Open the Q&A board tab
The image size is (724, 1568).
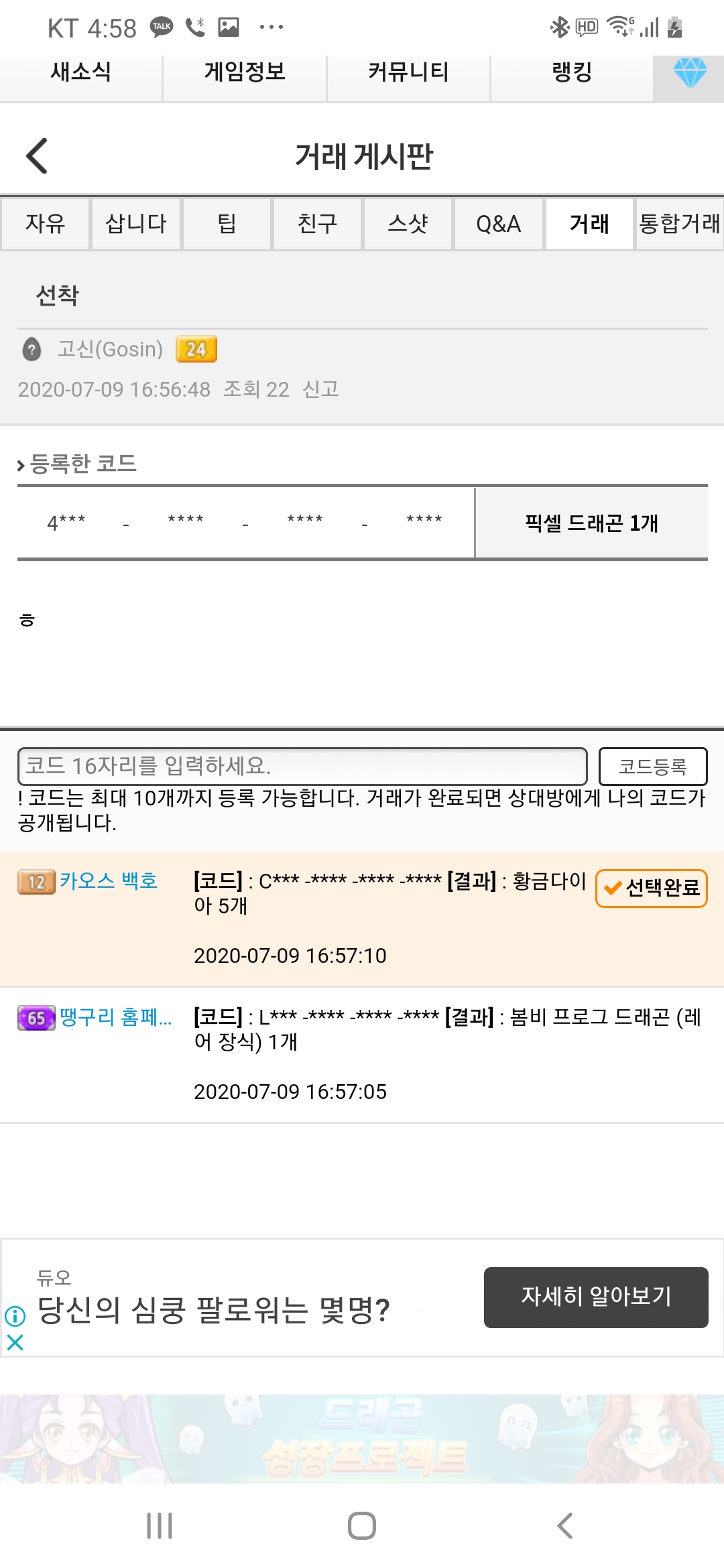tap(498, 224)
